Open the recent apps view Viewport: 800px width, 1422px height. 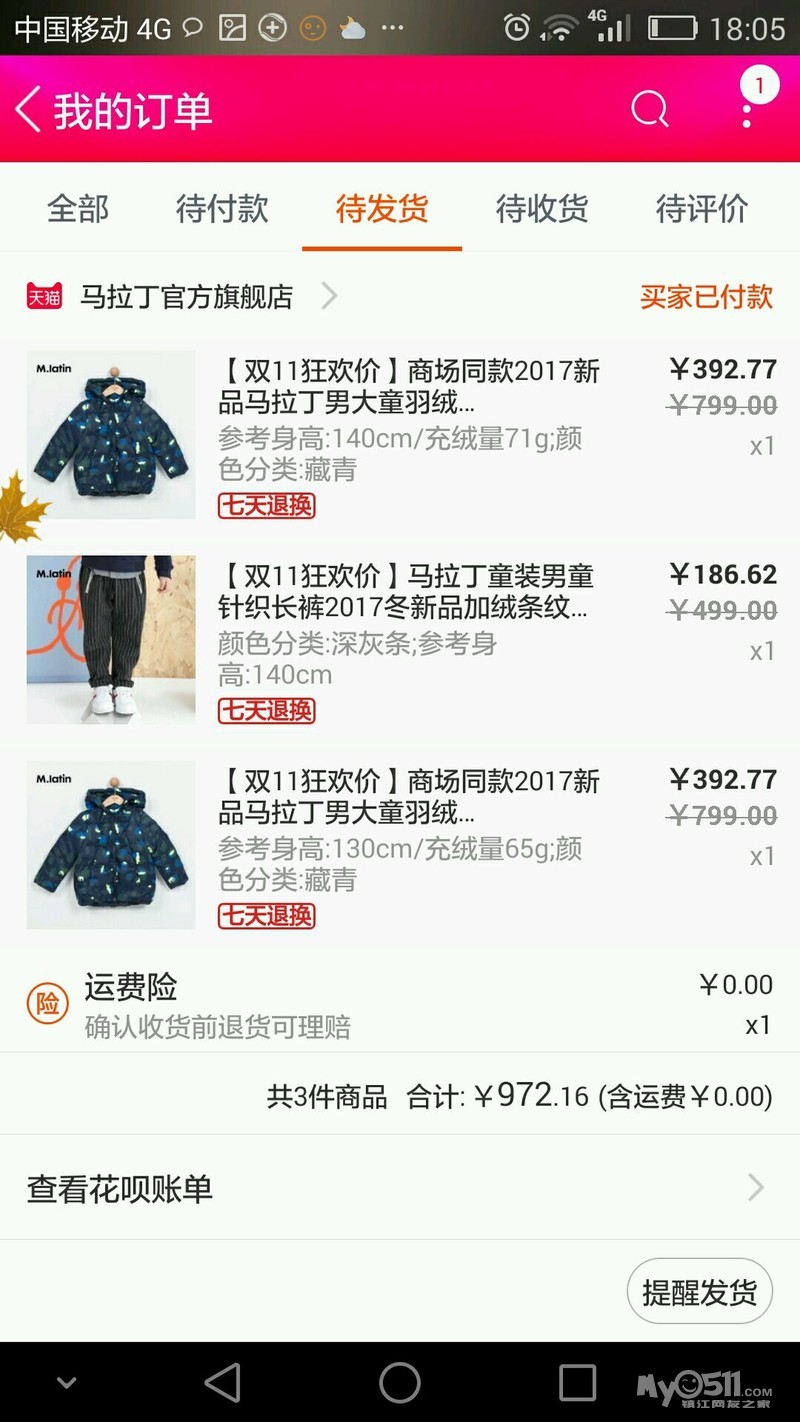point(577,1383)
